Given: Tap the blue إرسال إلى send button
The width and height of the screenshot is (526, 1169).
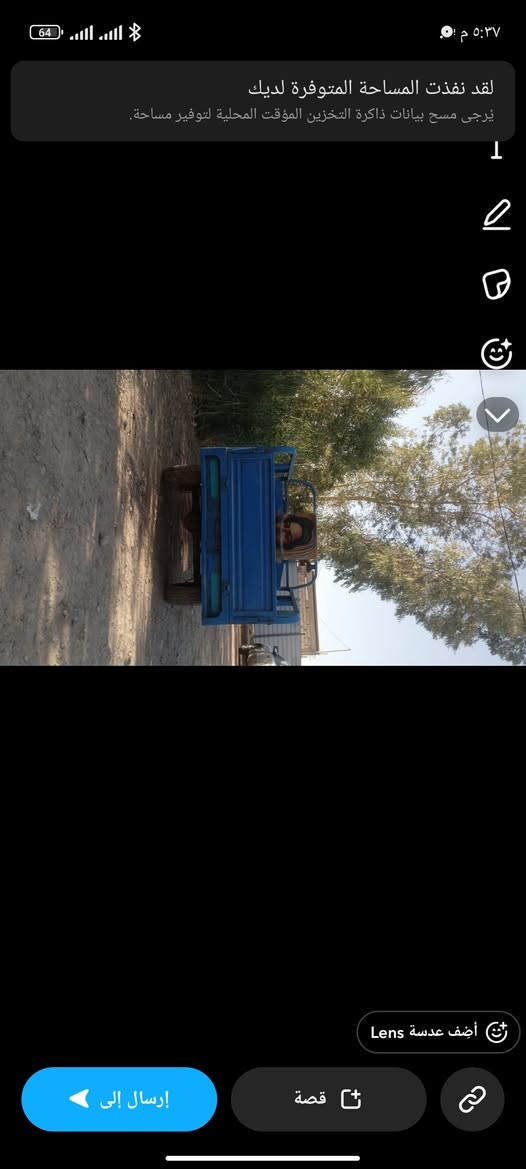Looking at the screenshot, I should point(119,1099).
